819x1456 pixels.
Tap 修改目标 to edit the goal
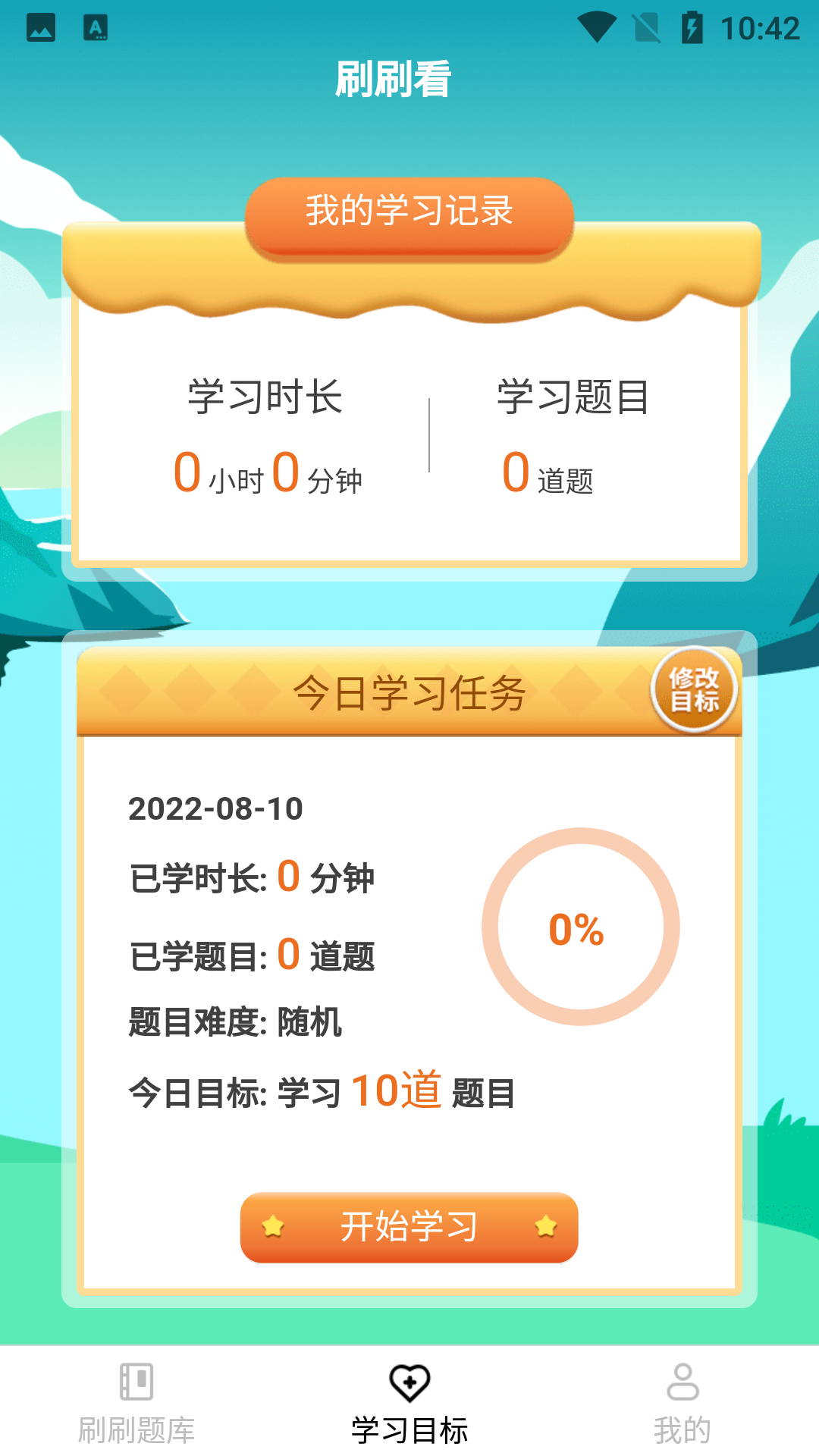point(694,689)
